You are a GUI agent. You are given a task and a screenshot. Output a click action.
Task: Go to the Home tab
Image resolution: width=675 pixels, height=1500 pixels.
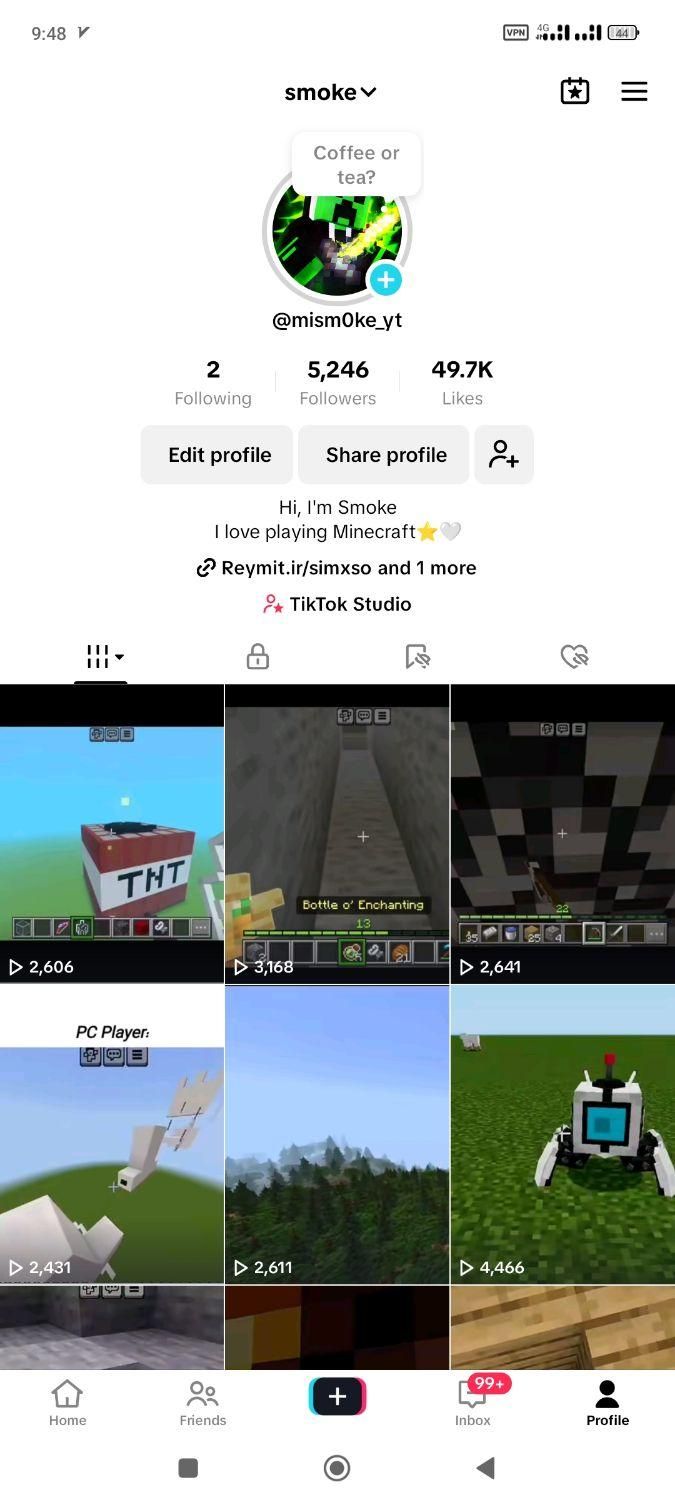pos(67,1403)
